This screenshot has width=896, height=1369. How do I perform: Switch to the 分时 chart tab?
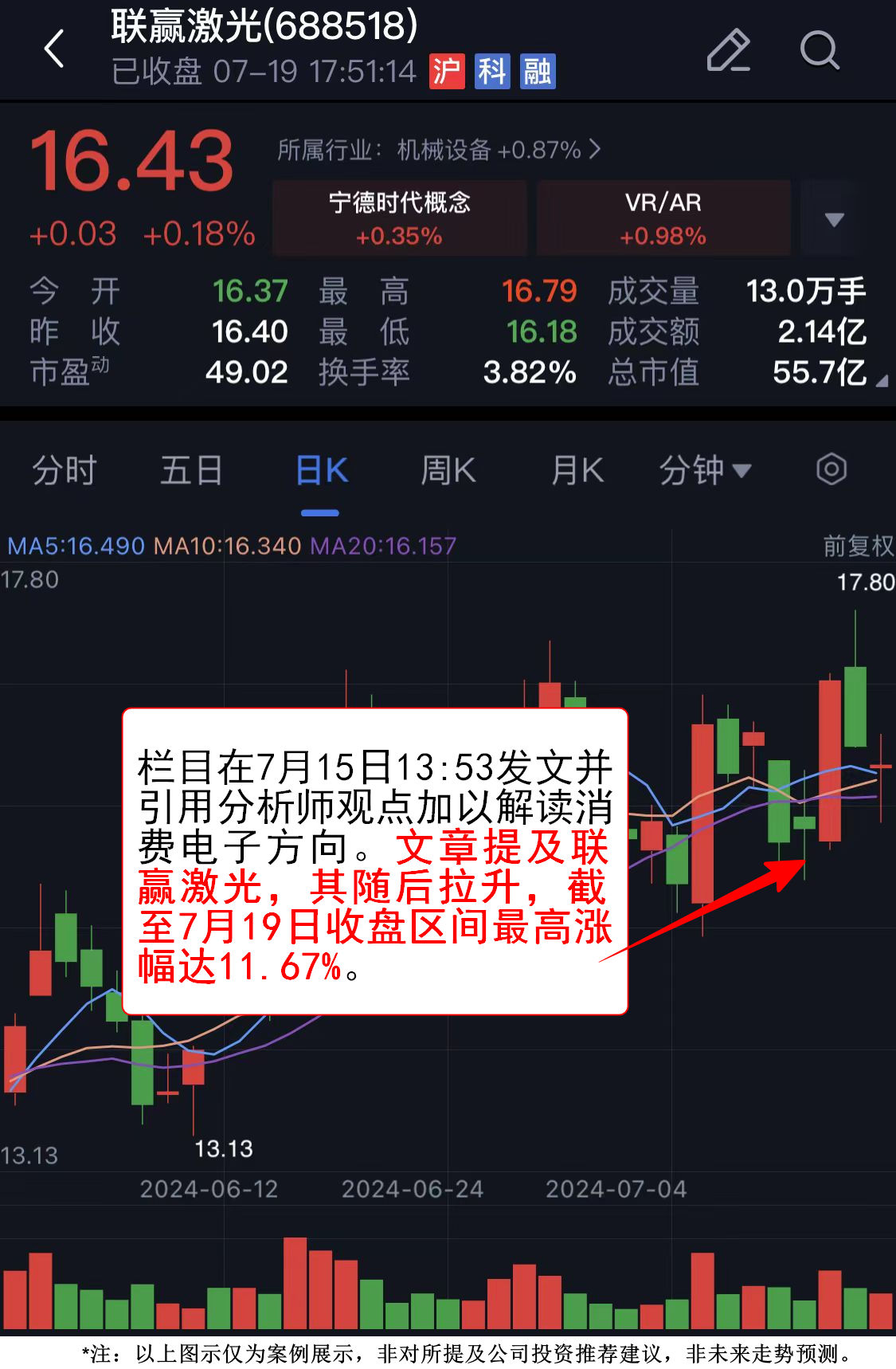[64, 470]
